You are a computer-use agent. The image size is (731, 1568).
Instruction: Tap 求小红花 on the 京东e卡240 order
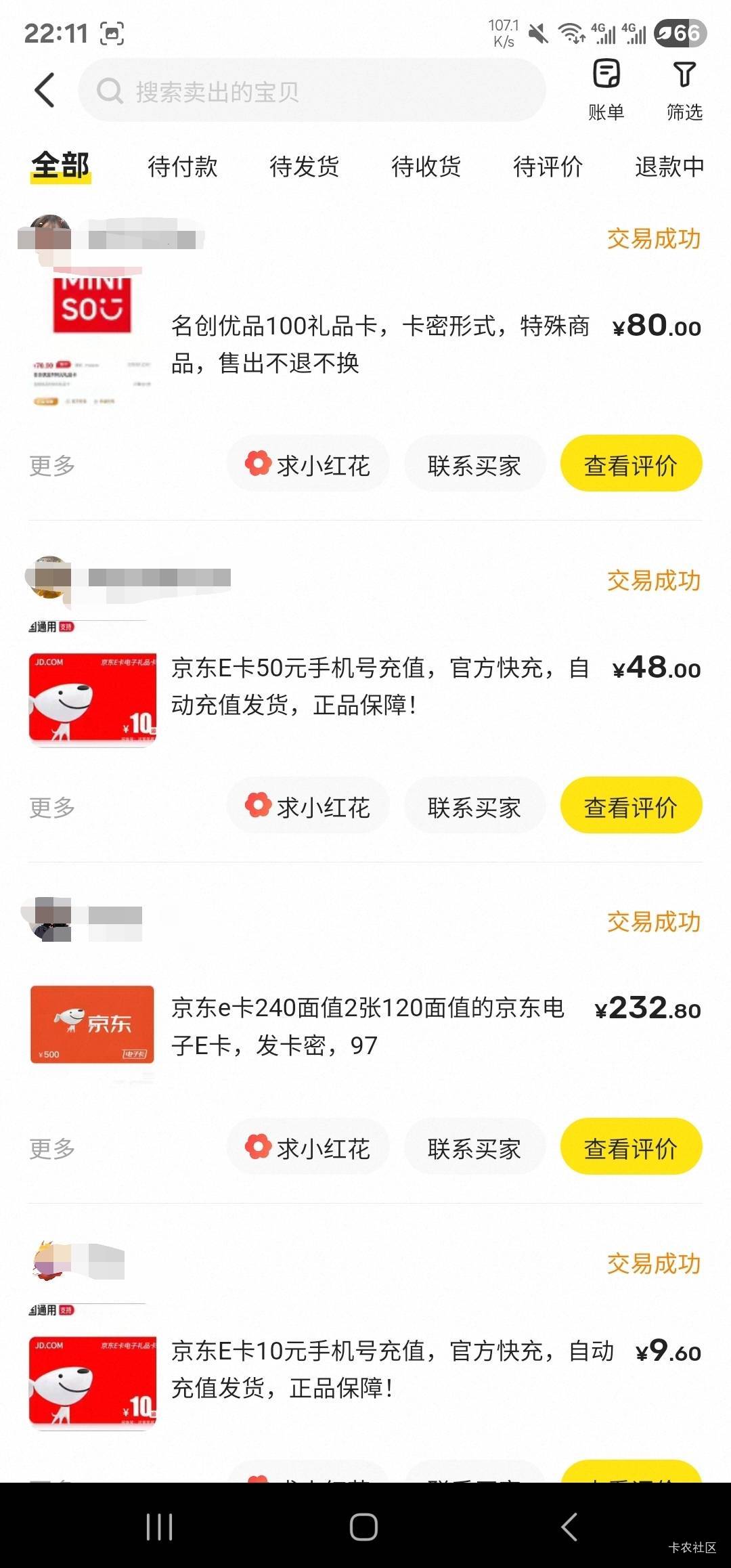309,1149
